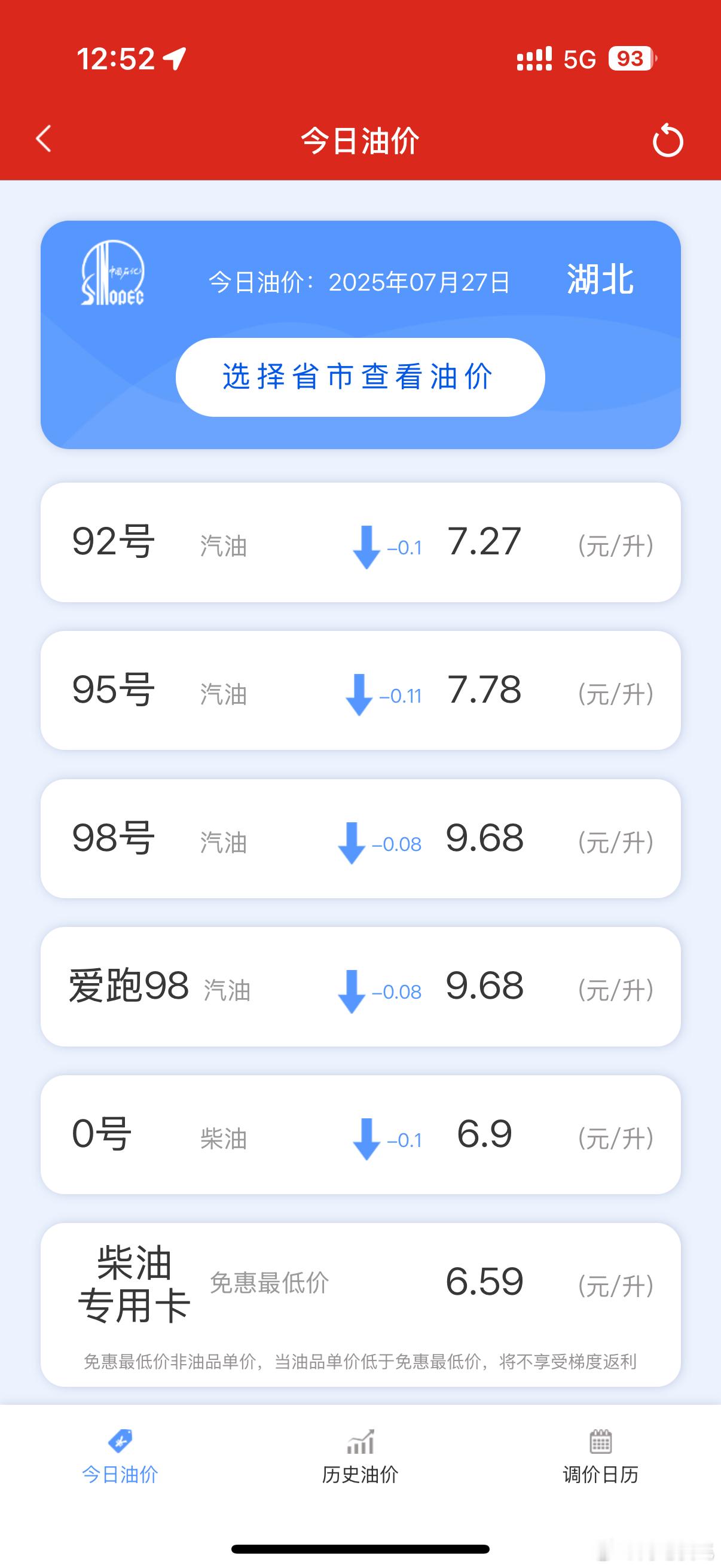Go back using the top-left arrow

pos(44,139)
